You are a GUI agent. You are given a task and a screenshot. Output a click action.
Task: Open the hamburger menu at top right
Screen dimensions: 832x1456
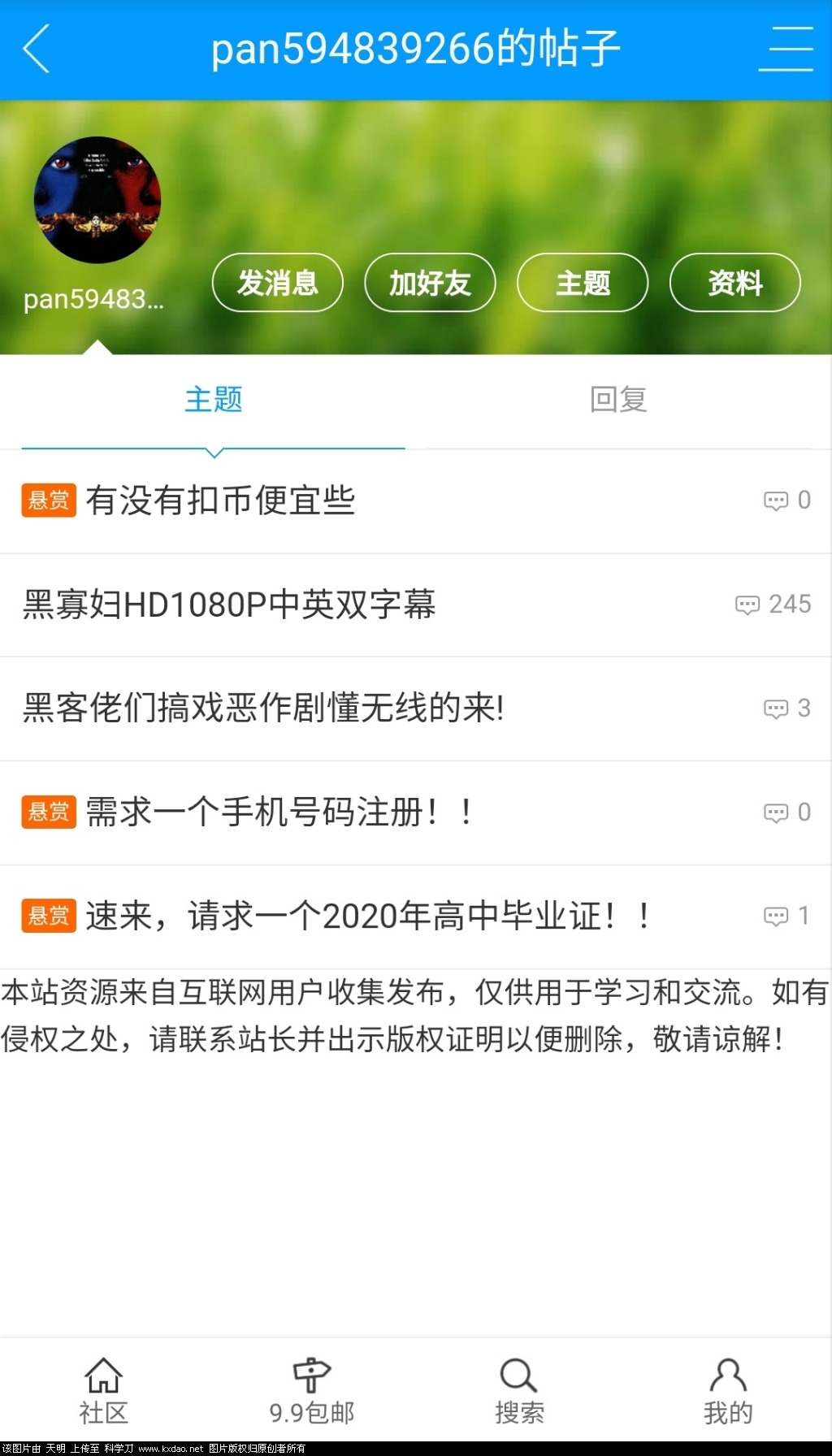(786, 49)
